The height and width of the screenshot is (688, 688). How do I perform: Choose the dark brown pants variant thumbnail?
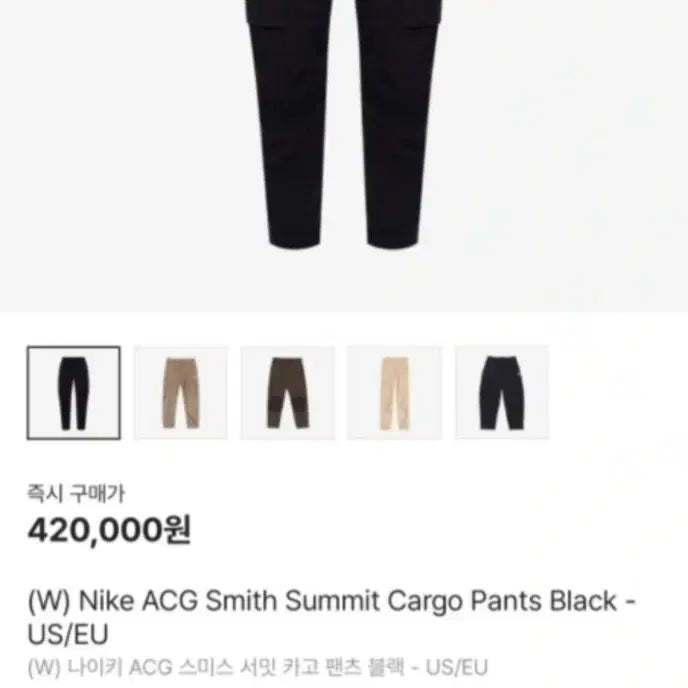[287, 393]
